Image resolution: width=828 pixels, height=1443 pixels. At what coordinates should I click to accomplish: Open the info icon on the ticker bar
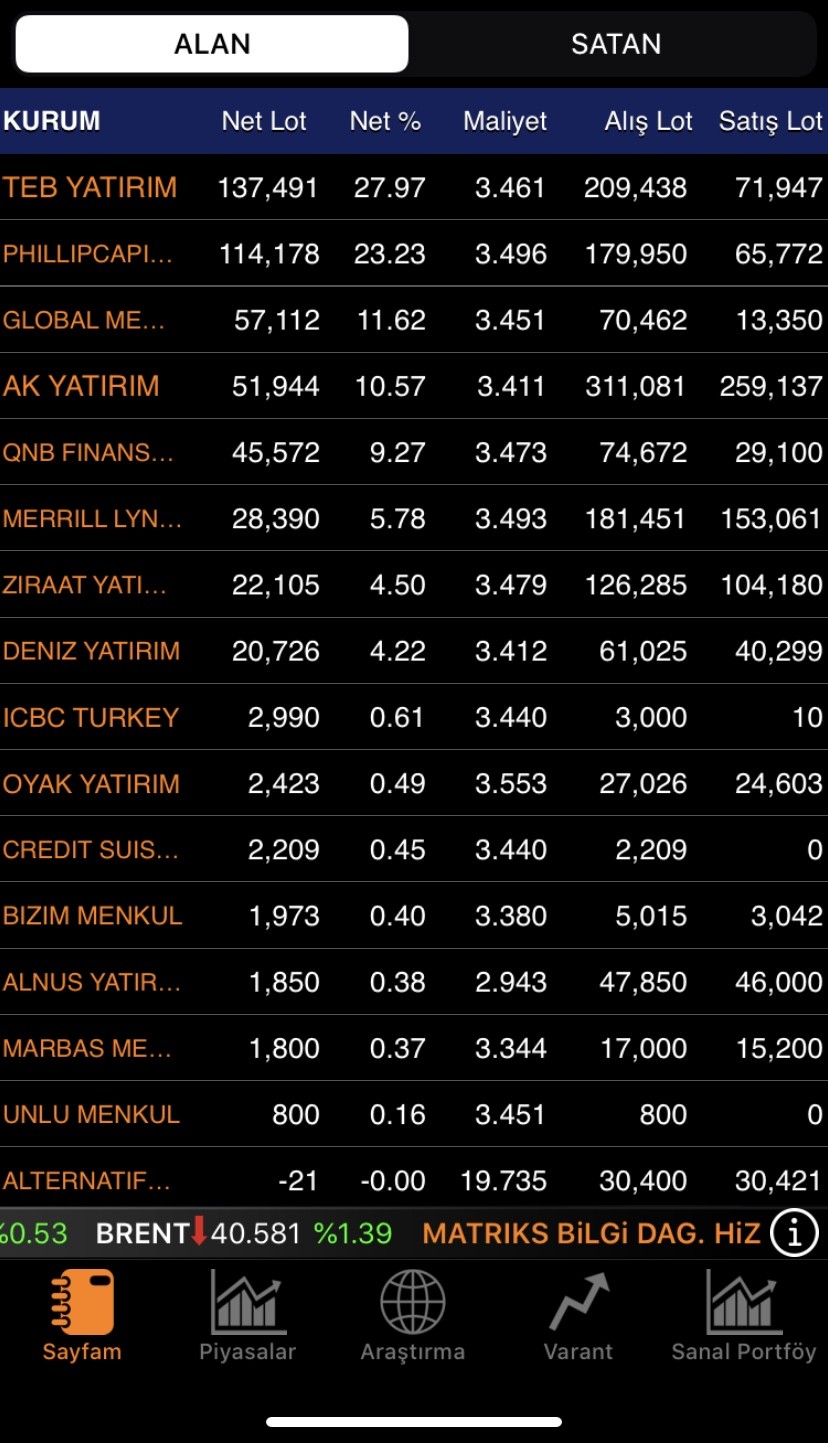click(795, 1233)
